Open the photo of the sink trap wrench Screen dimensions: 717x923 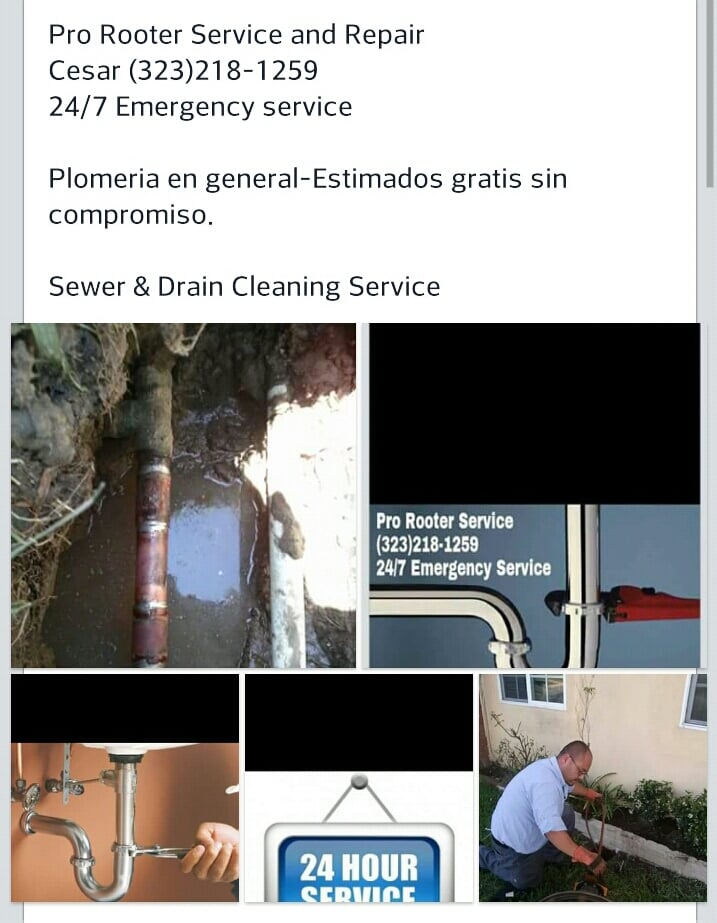125,788
